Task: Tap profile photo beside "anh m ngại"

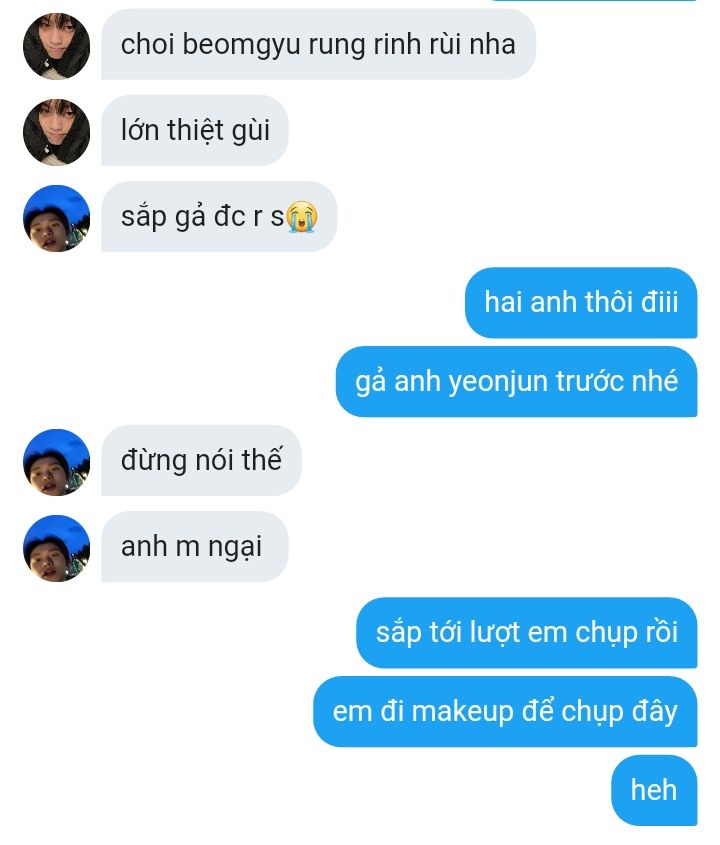Action: [x=56, y=548]
